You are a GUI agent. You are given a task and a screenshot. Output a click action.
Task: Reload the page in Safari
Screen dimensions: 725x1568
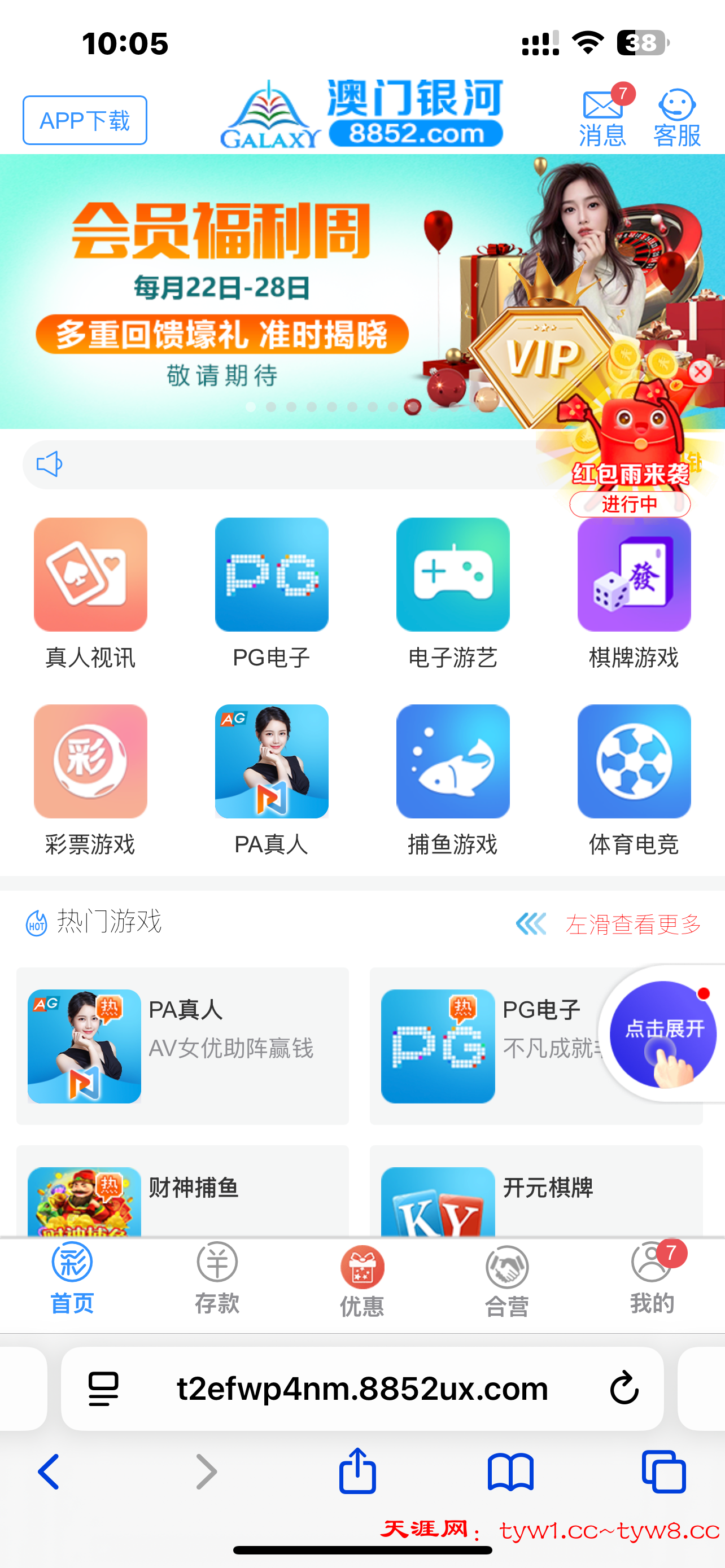pyautogui.click(x=624, y=1389)
